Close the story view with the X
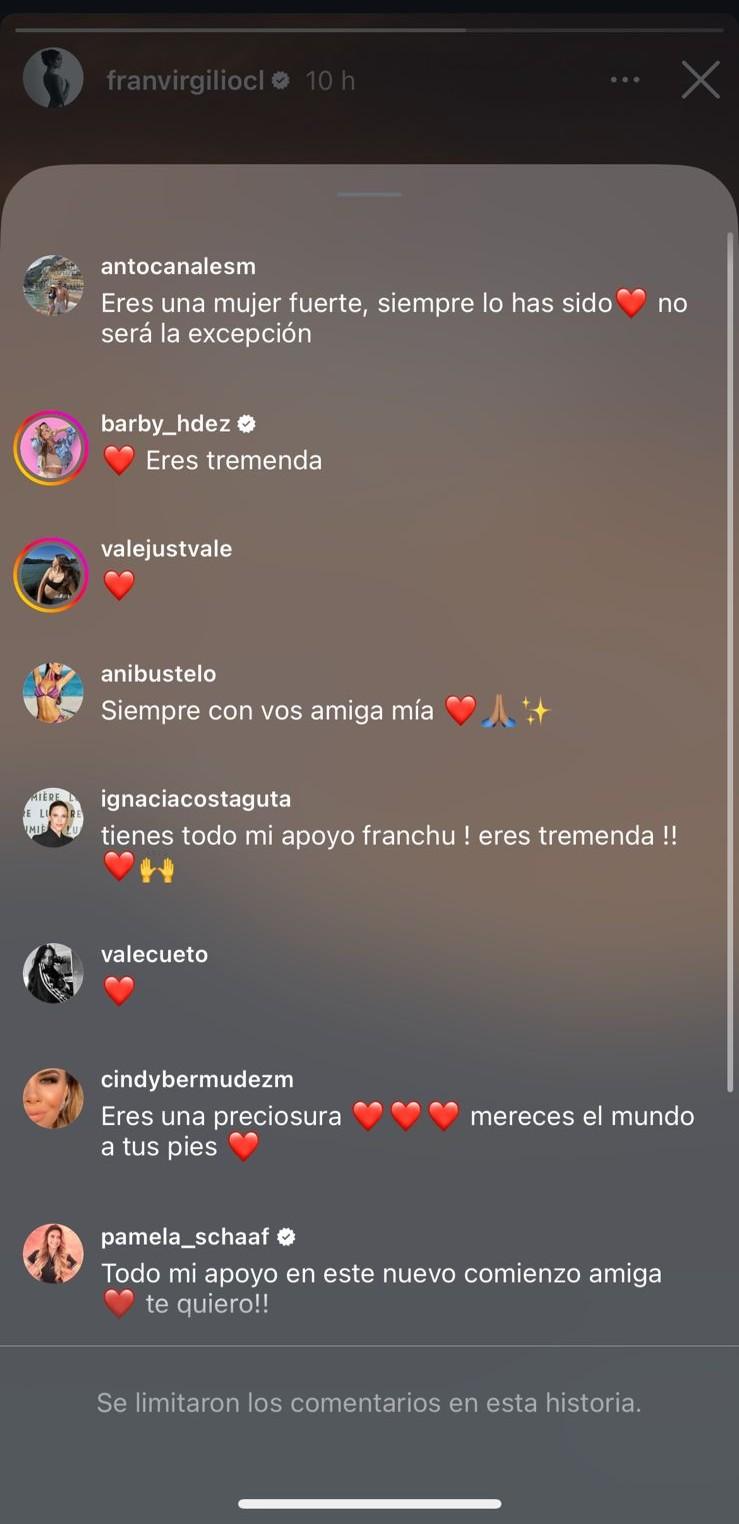The height and width of the screenshot is (1524, 739). pos(700,80)
